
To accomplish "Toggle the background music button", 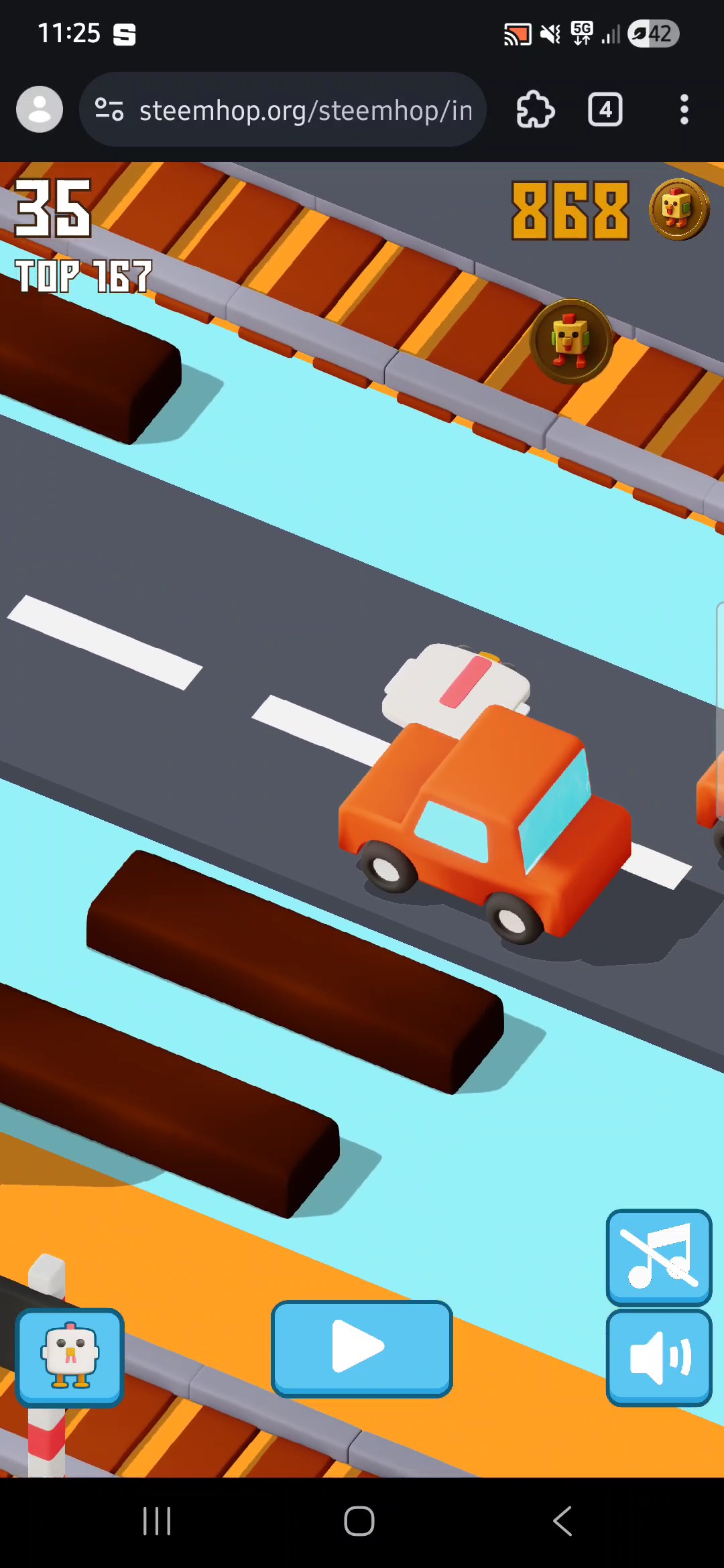I will point(659,1257).
